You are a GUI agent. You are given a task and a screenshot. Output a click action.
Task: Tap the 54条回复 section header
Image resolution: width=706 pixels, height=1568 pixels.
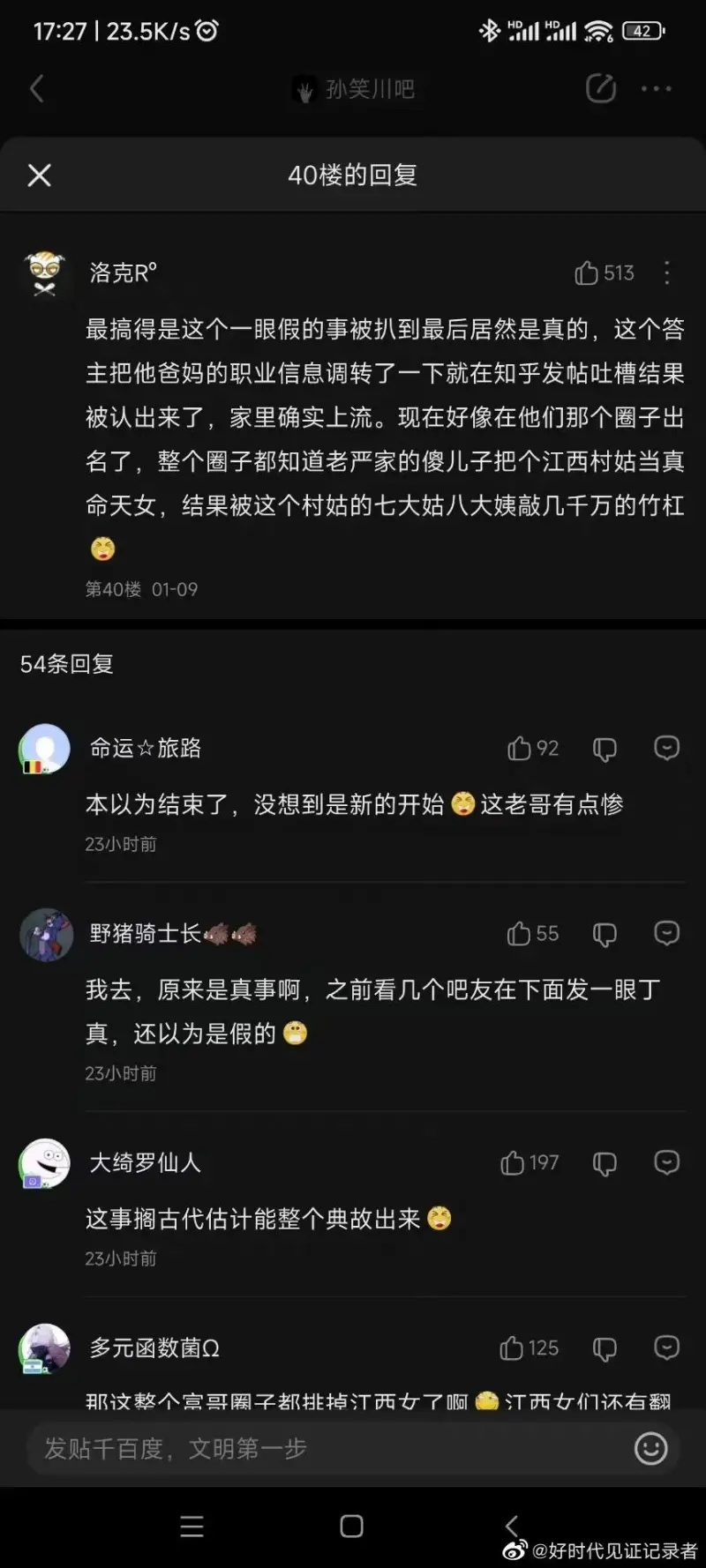click(67, 664)
